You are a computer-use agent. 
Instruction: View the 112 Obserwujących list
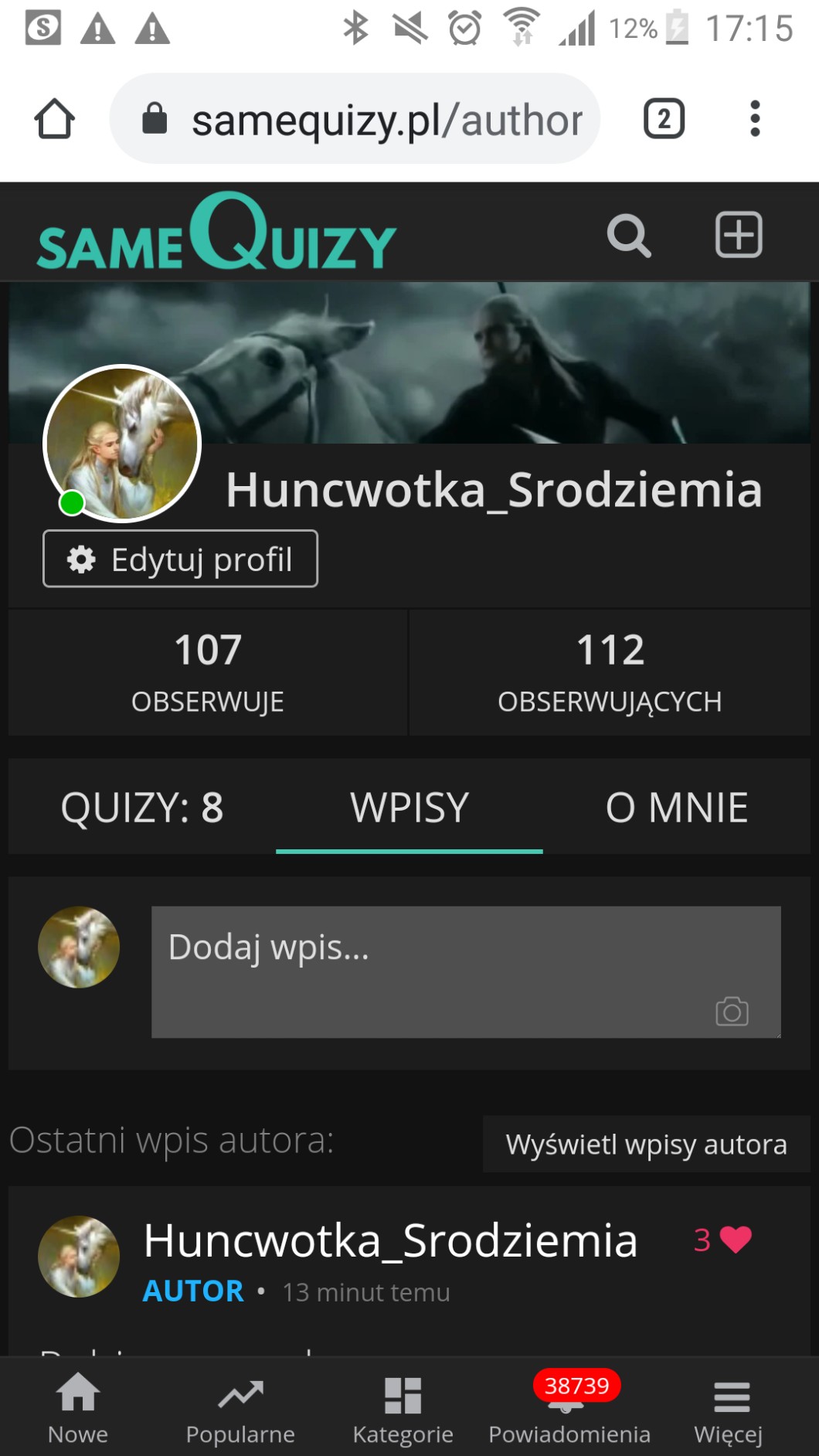(x=610, y=671)
